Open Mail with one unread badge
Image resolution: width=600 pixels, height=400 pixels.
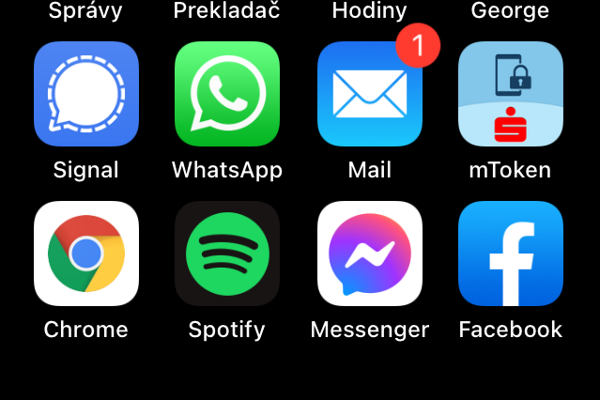click(x=369, y=94)
